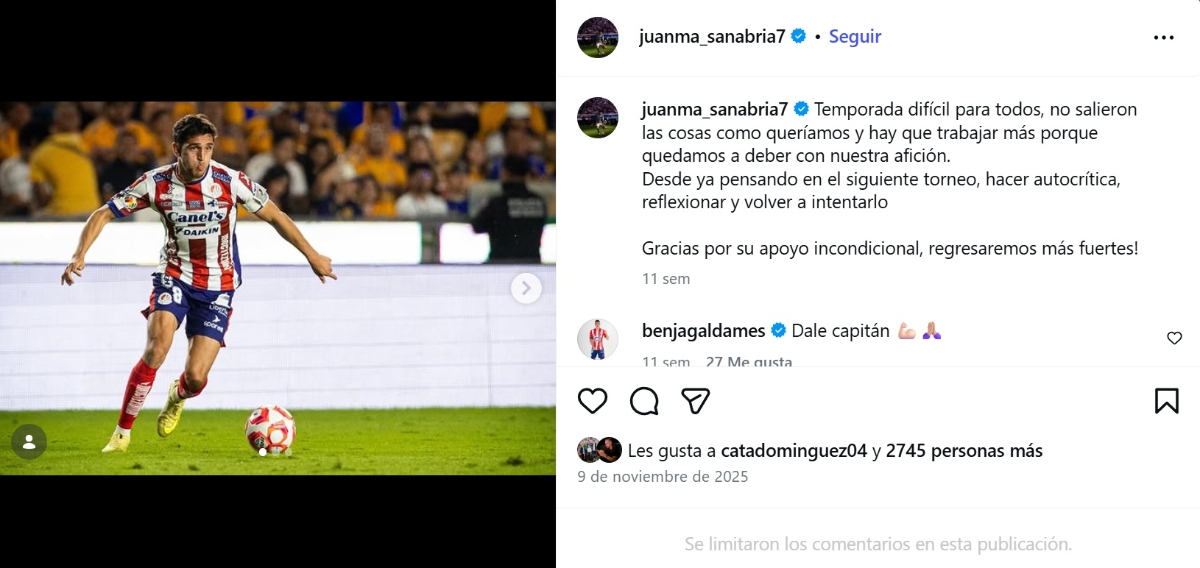Open the post options menu
Viewport: 1200px width, 568px height.
click(x=1163, y=37)
